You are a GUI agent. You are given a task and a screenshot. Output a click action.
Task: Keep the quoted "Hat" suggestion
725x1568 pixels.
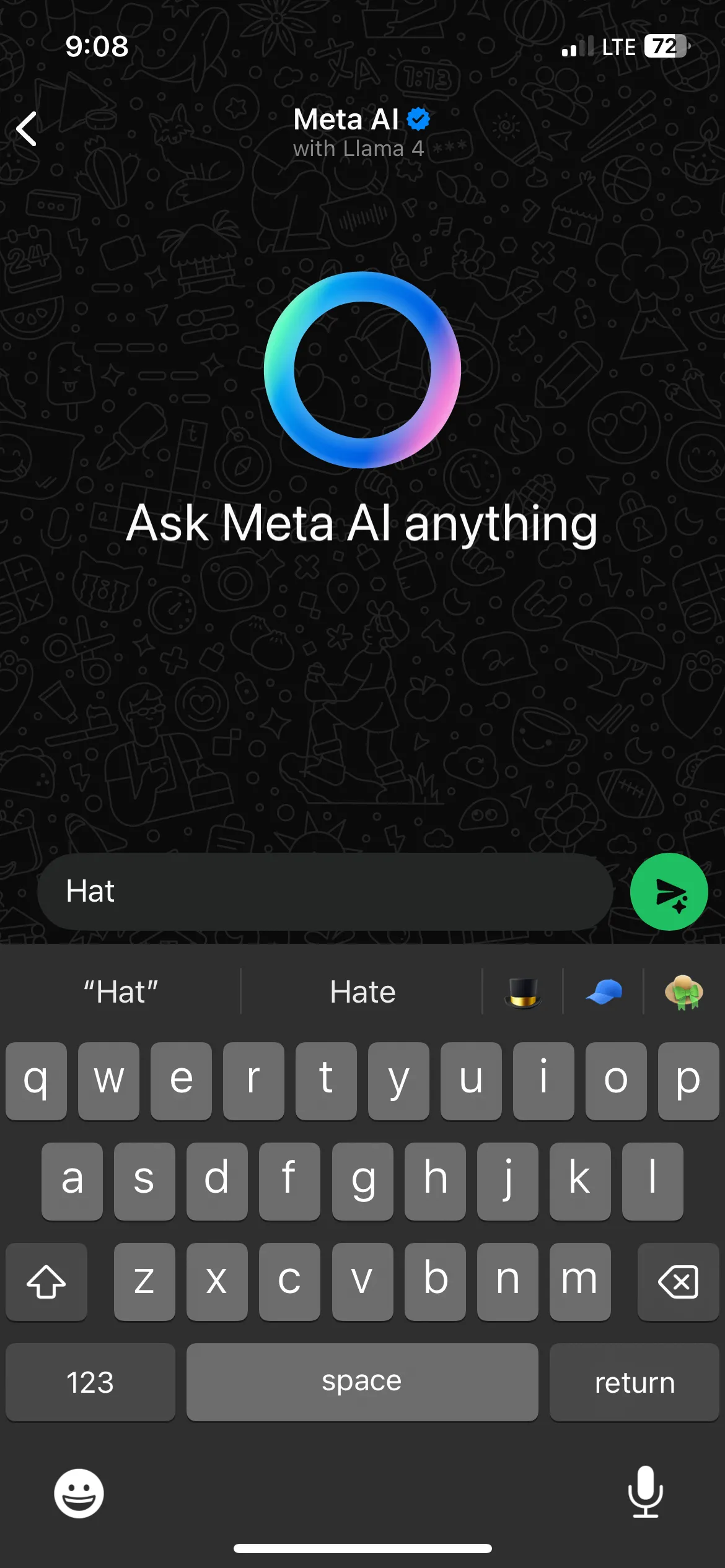pyautogui.click(x=121, y=992)
